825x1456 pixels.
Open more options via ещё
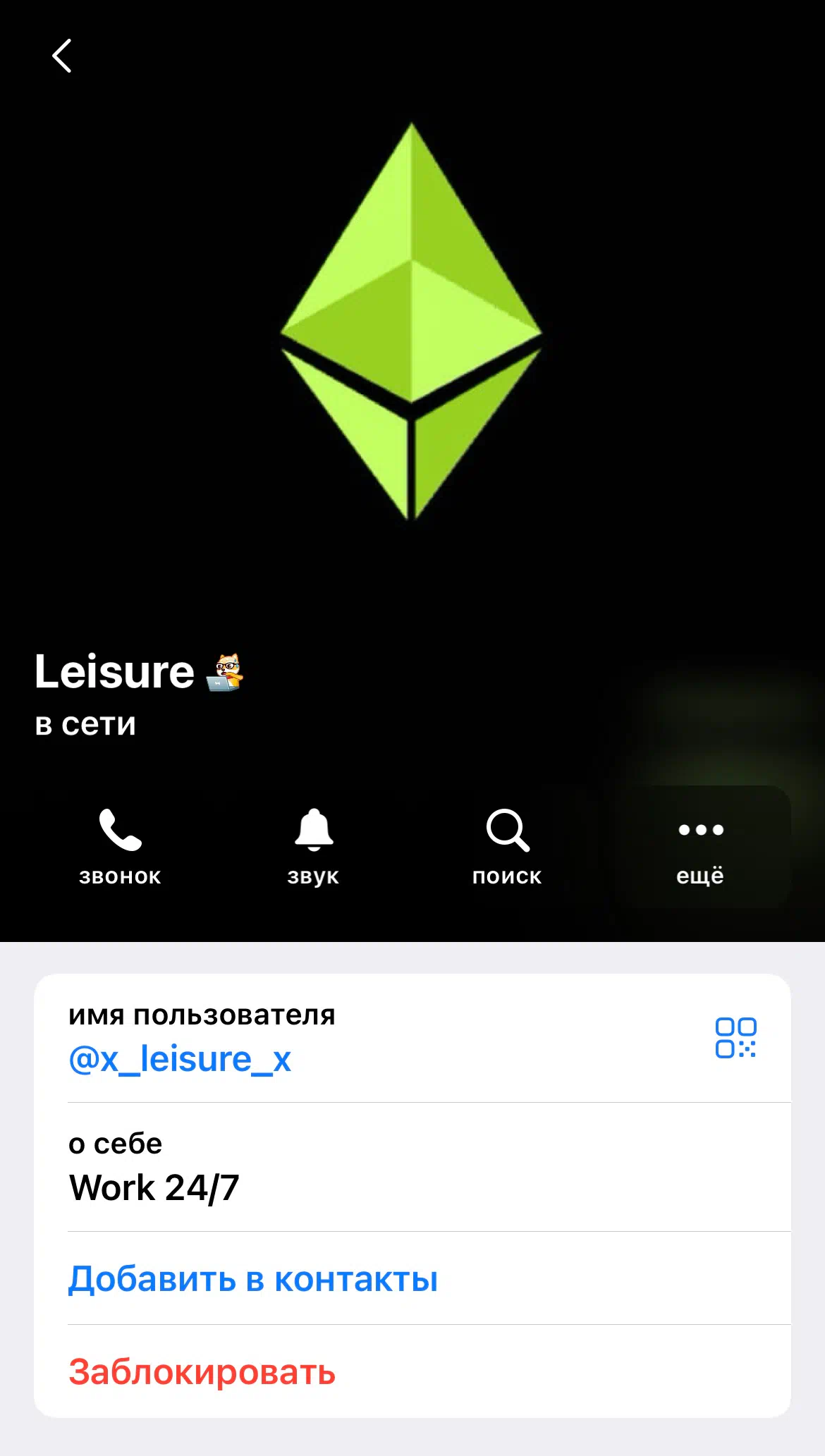tap(701, 848)
